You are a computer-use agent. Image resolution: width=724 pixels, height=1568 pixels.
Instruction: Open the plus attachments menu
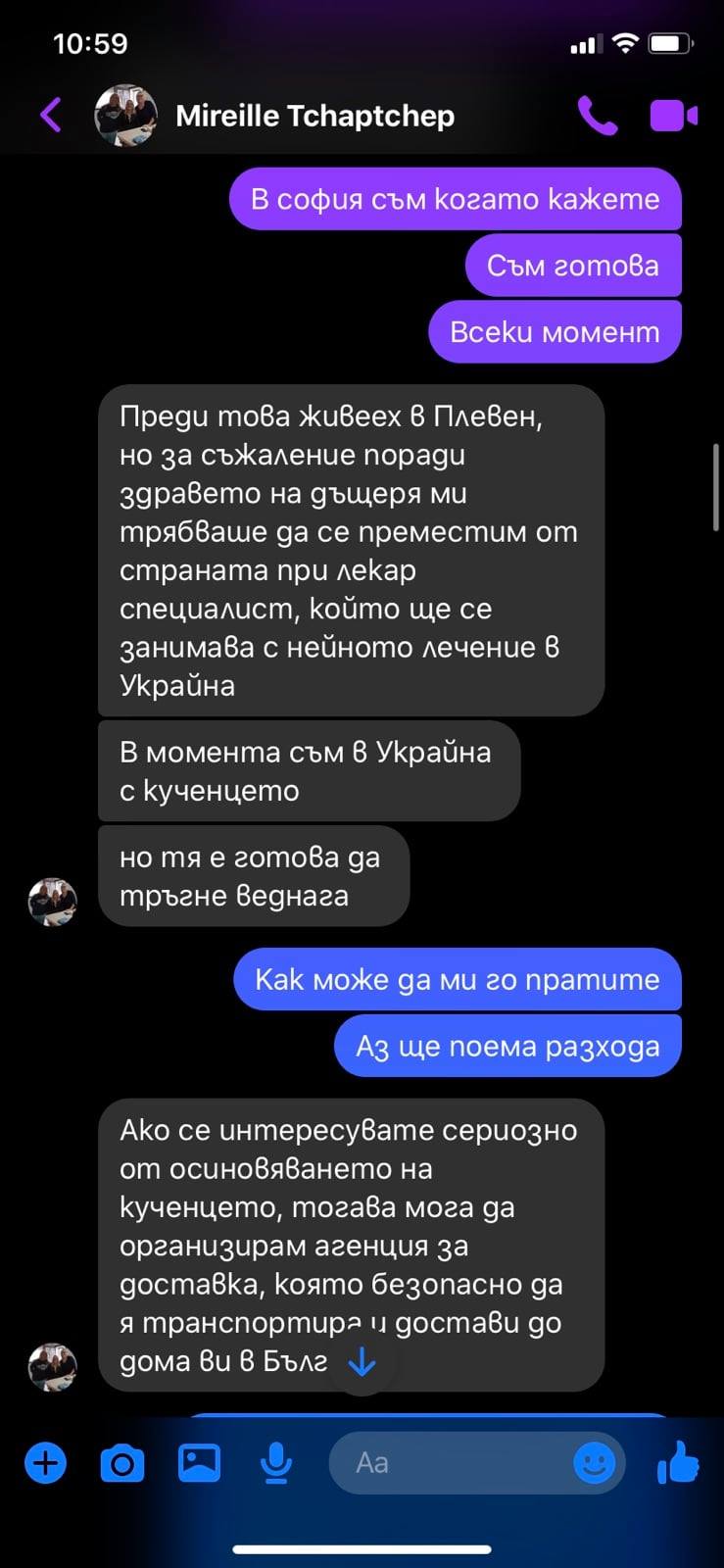point(45,1464)
